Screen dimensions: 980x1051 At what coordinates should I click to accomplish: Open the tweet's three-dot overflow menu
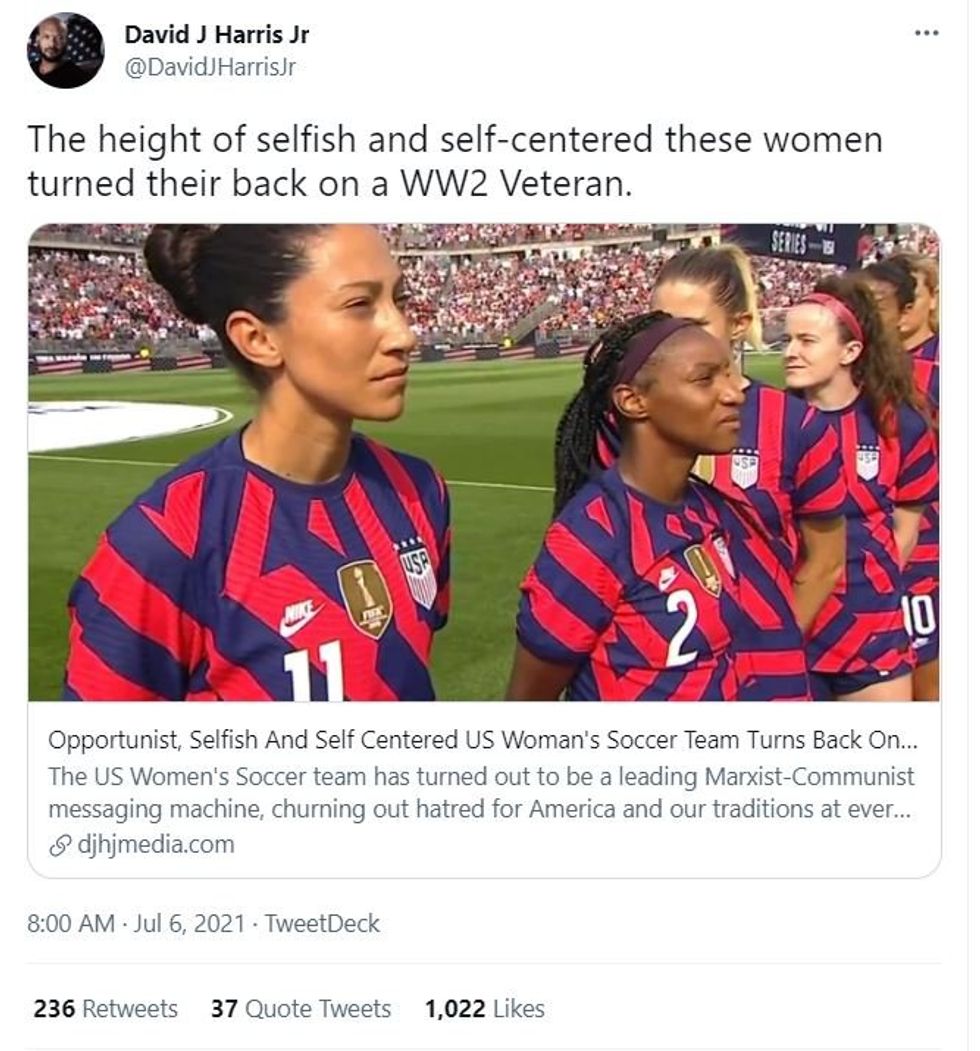click(x=927, y=33)
